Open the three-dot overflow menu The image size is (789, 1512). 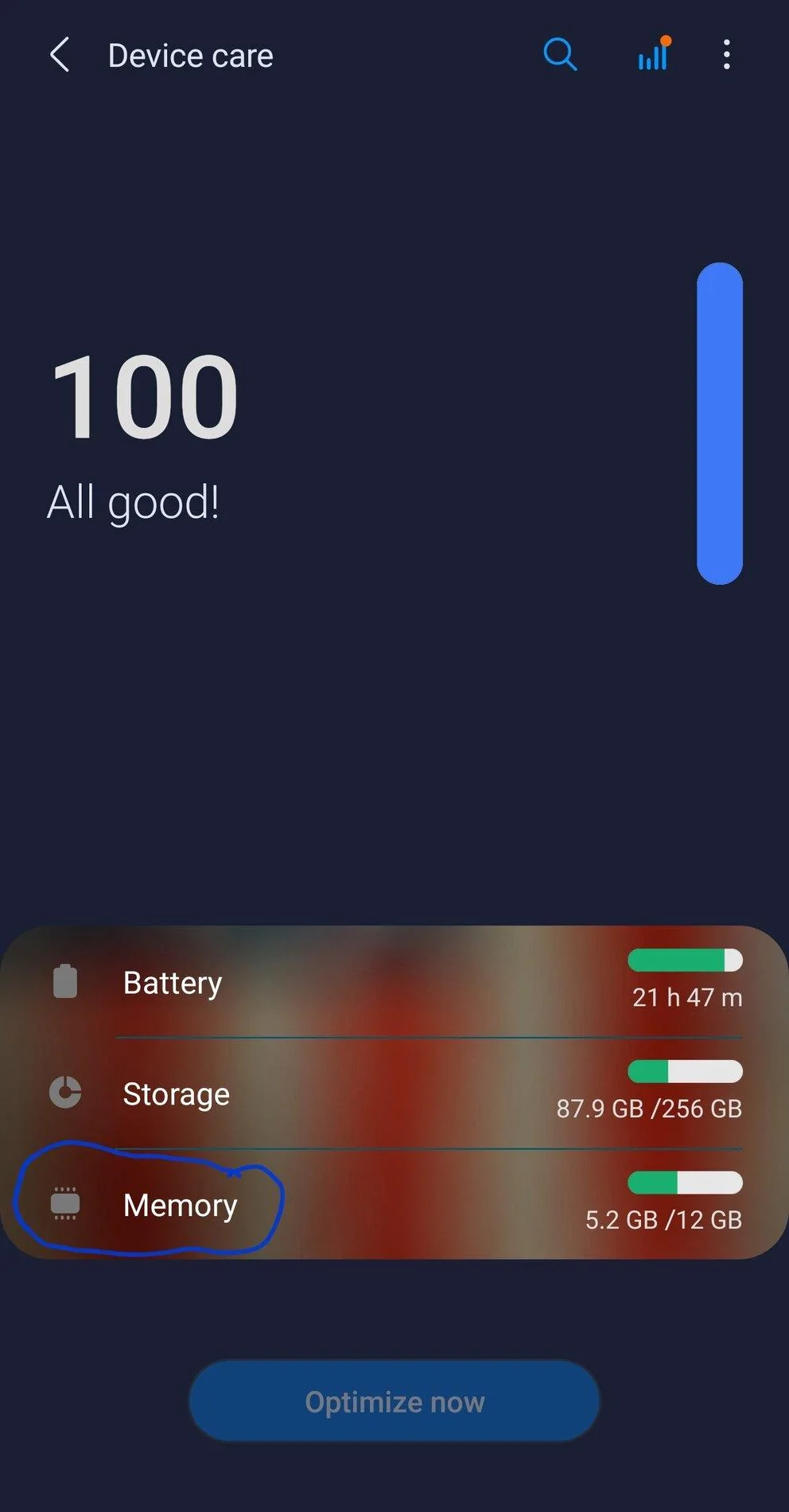pos(726,55)
